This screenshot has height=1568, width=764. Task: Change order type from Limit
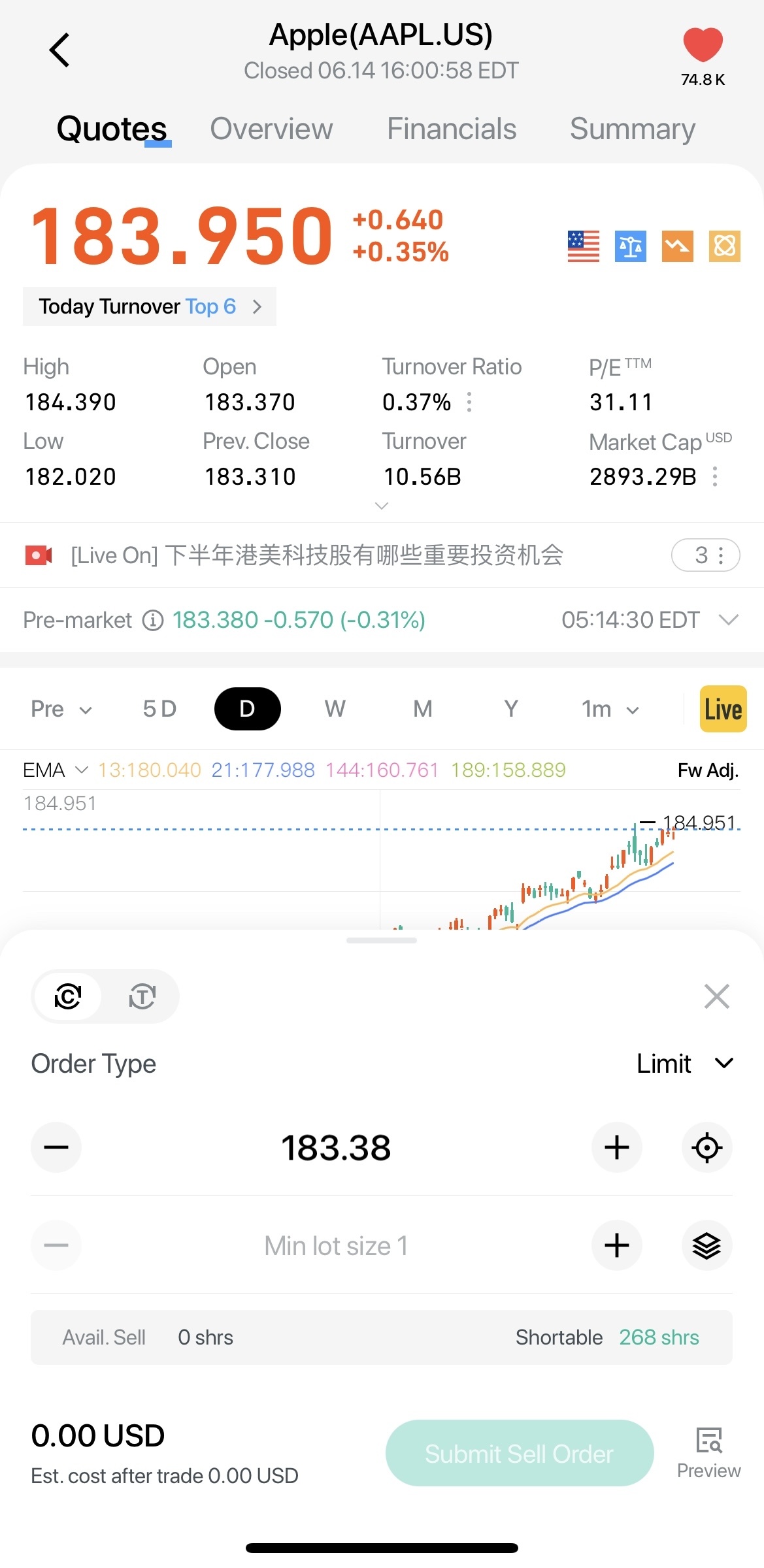[x=684, y=1064]
